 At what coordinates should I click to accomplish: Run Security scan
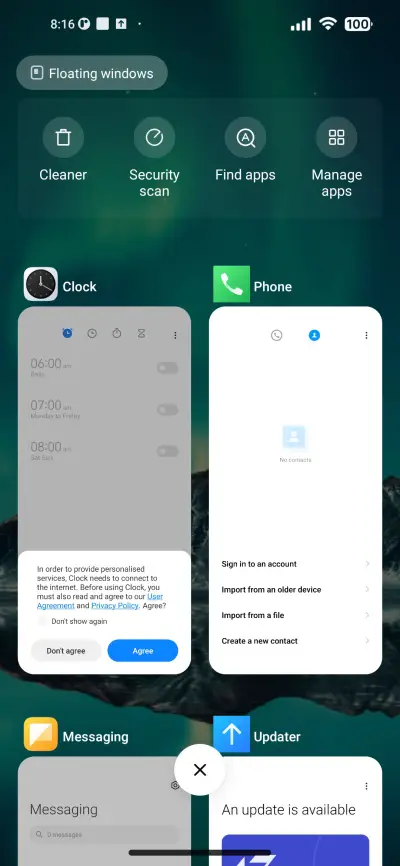pyautogui.click(x=154, y=157)
